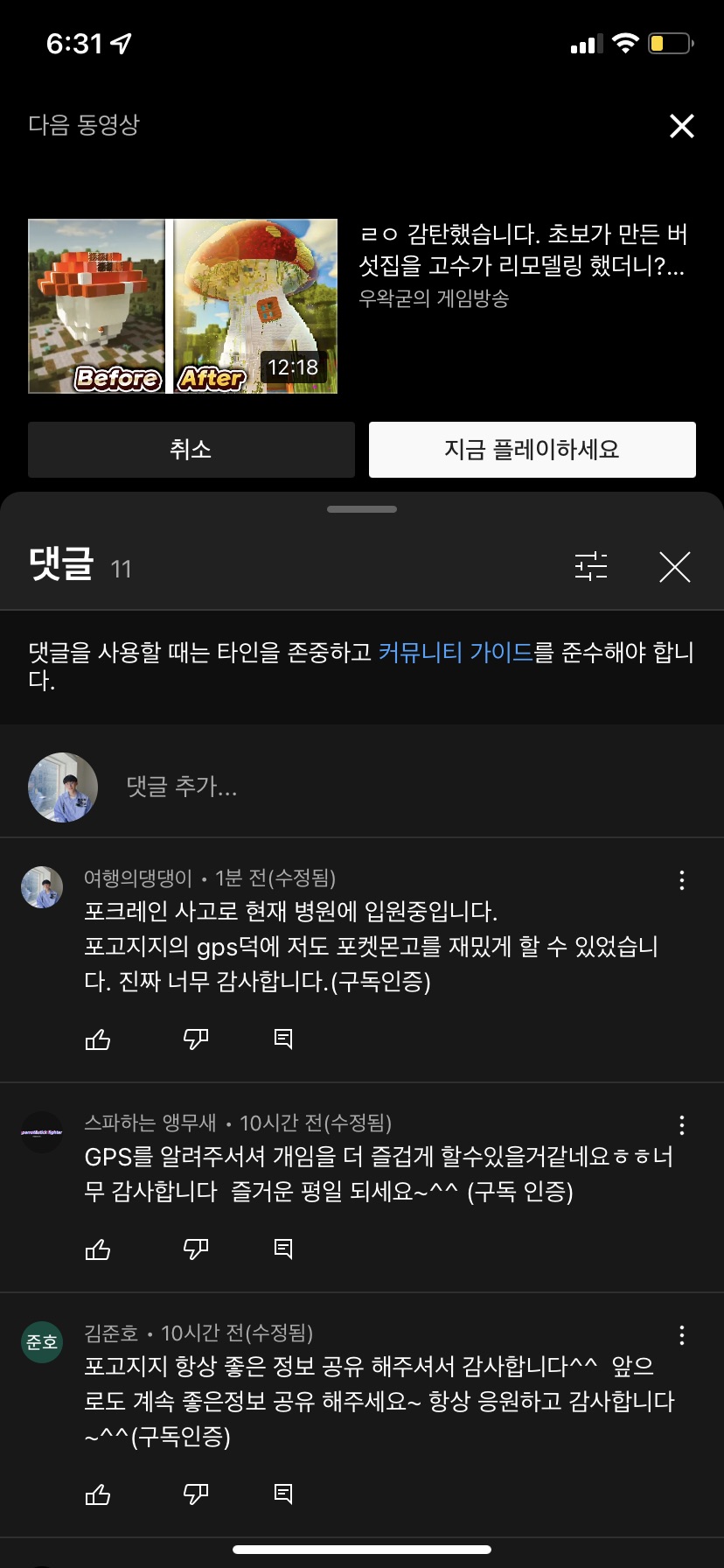724x1568 pixels.
Task: Like 김준호's comment
Action: pyautogui.click(x=98, y=1494)
